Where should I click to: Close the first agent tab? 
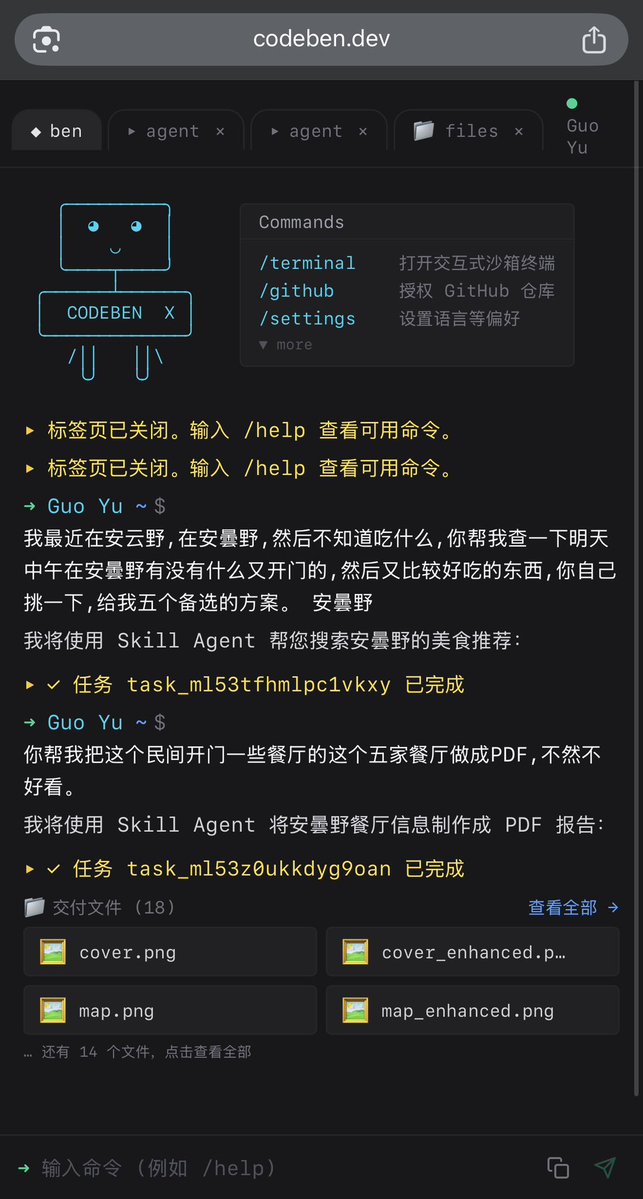click(220, 131)
